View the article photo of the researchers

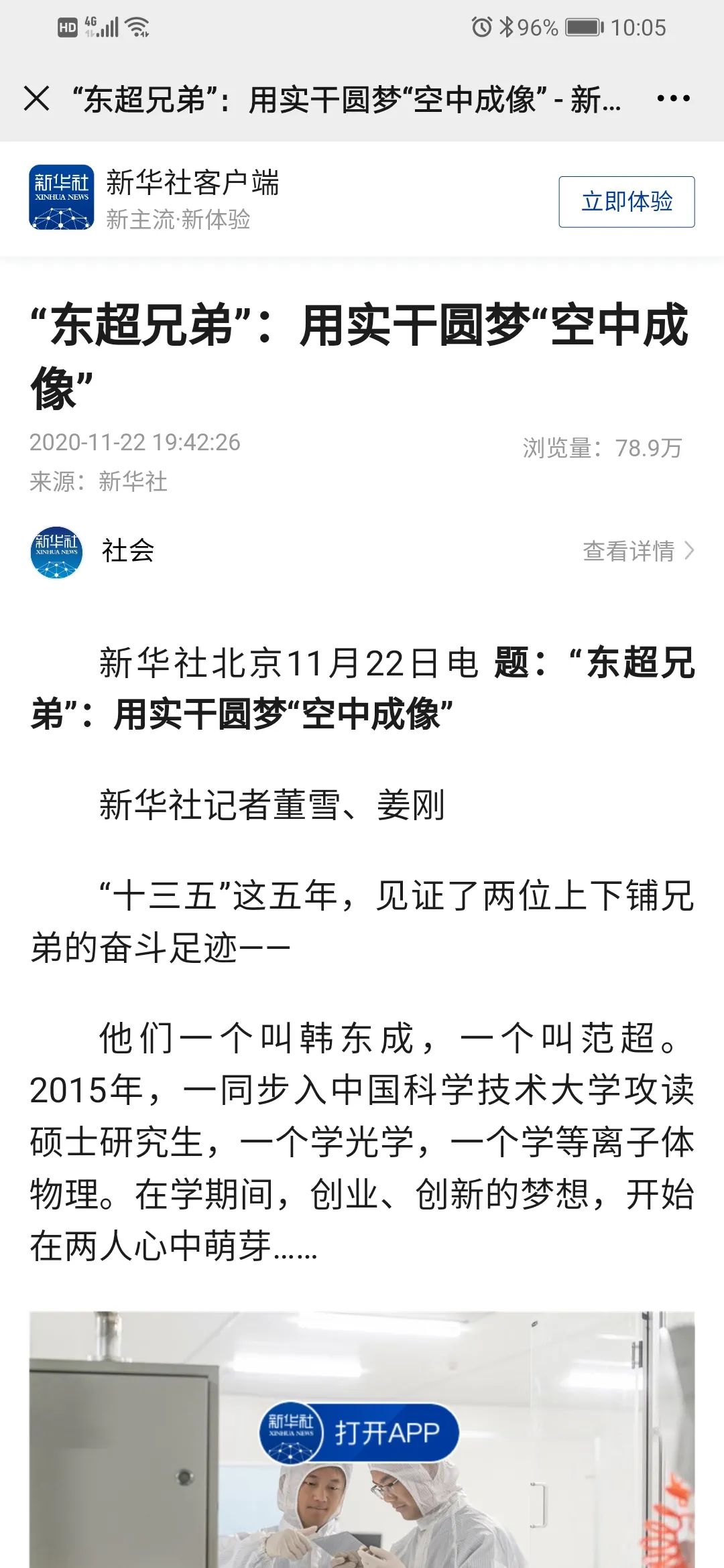tap(362, 1439)
